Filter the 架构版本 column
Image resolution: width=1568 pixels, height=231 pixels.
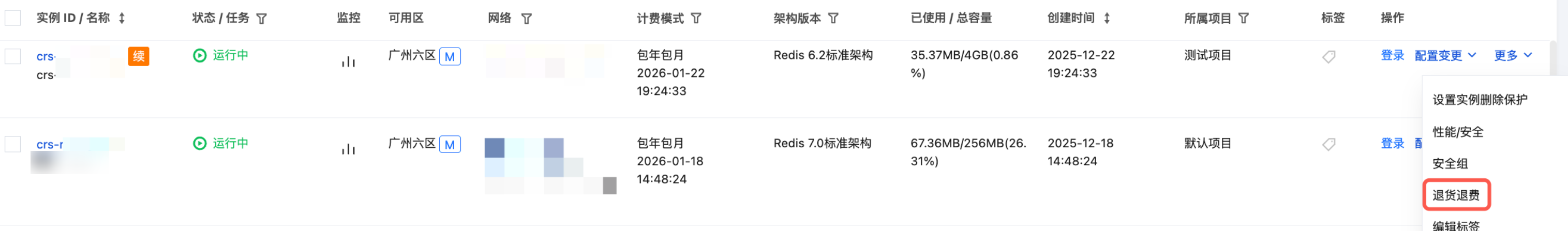coord(833,19)
